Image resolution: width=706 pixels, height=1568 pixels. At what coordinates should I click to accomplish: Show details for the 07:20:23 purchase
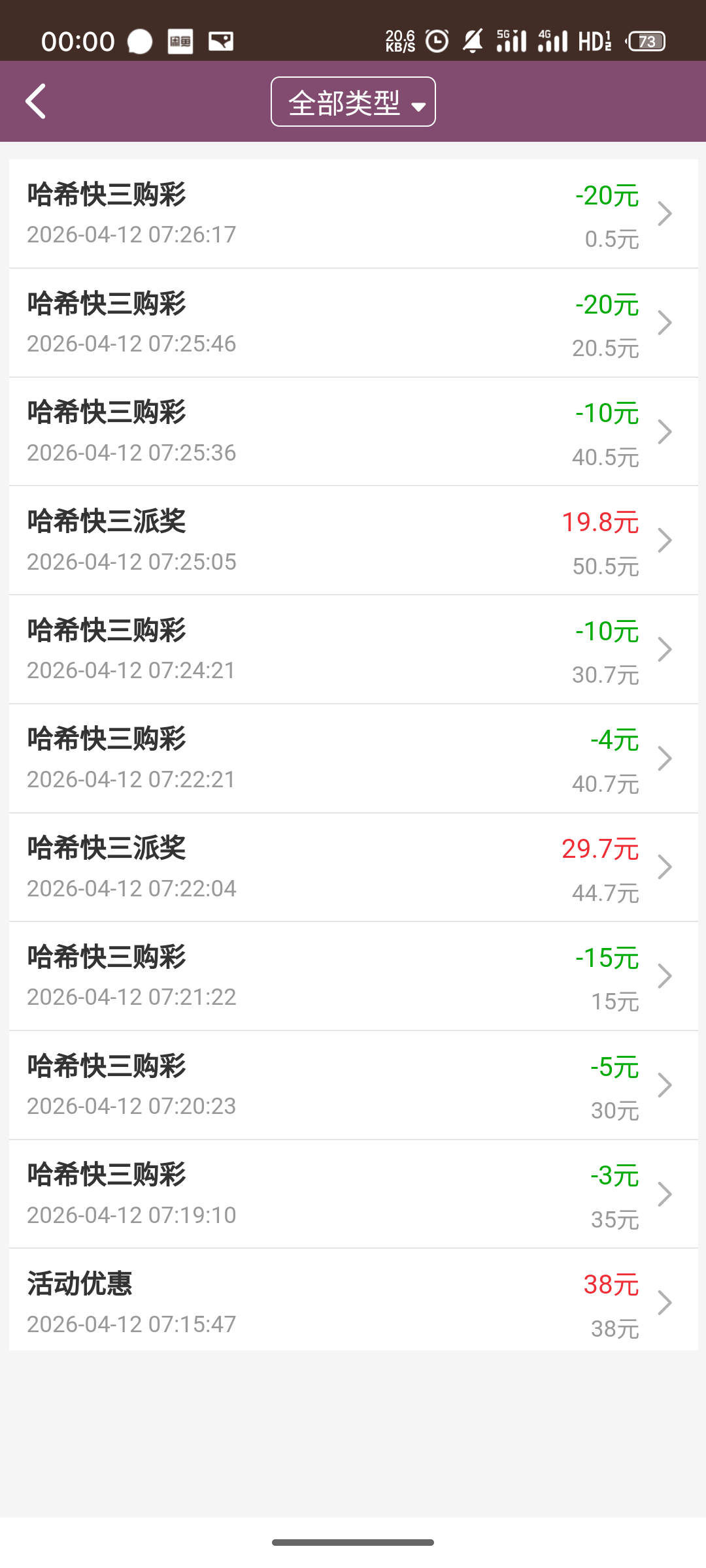pos(353,1085)
